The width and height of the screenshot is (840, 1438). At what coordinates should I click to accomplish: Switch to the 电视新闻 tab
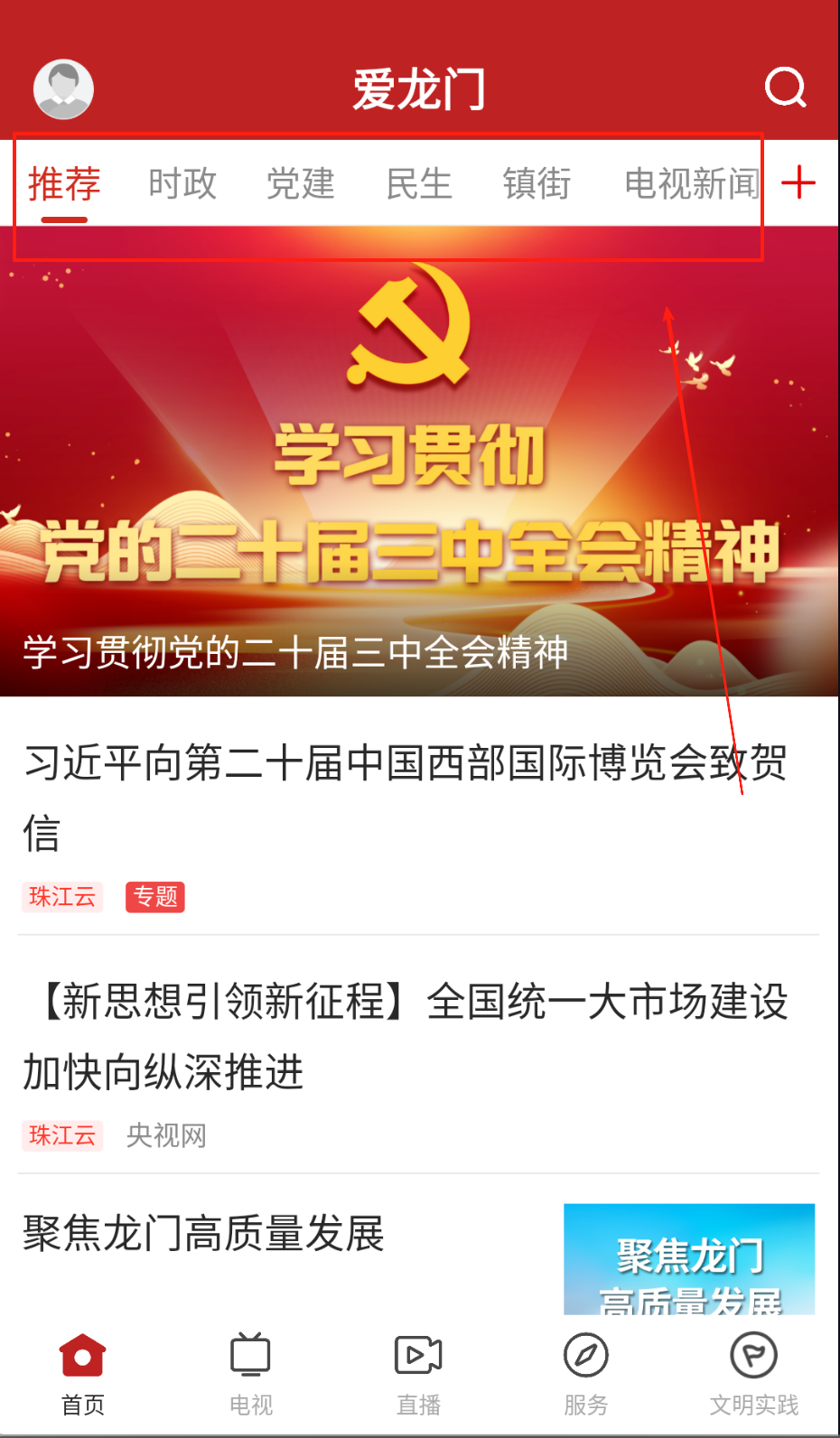[x=691, y=184]
